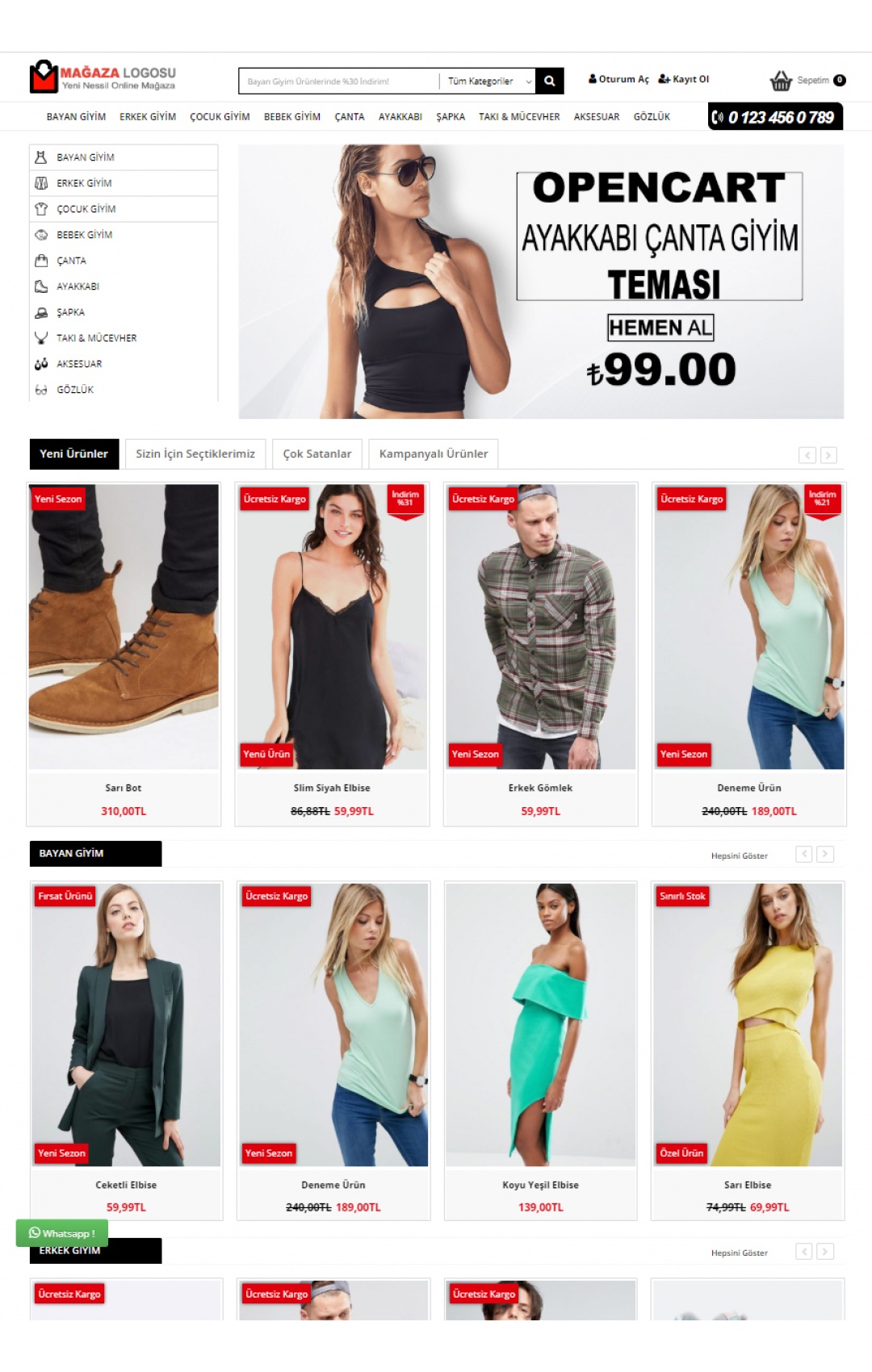Screen dimensions: 872x1372
Task: Tap Hepsini Göster for Bayan Giyim
Action: coord(739,855)
